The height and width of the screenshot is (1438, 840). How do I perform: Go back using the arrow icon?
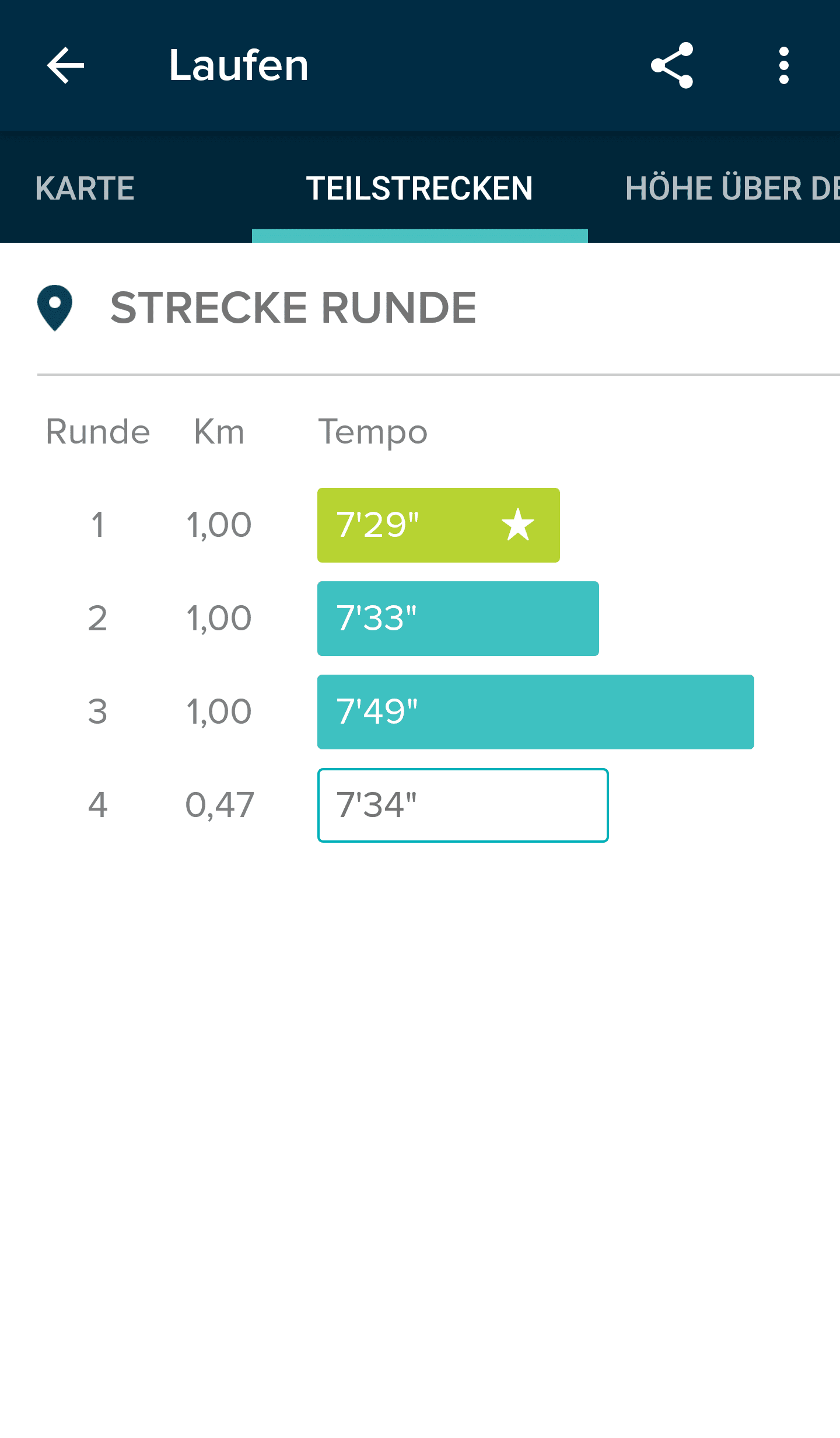[65, 65]
